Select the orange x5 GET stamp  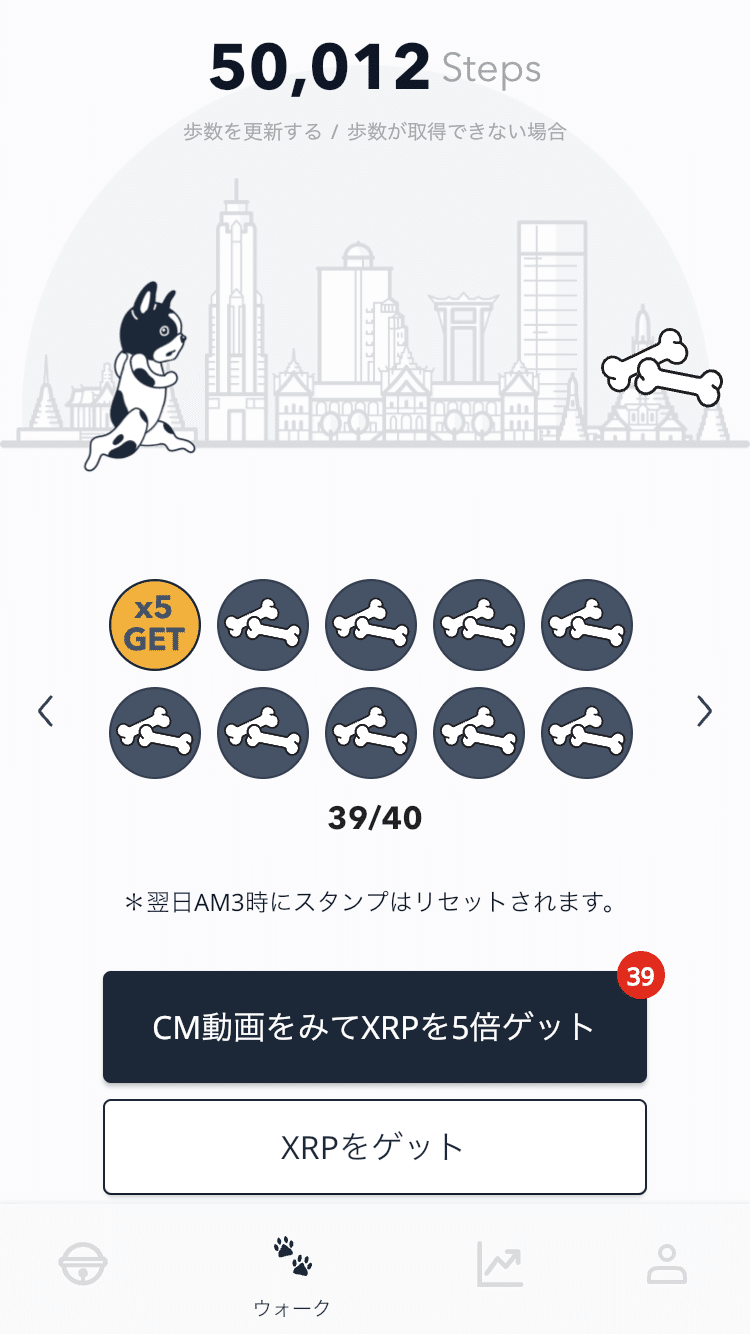tap(154, 624)
